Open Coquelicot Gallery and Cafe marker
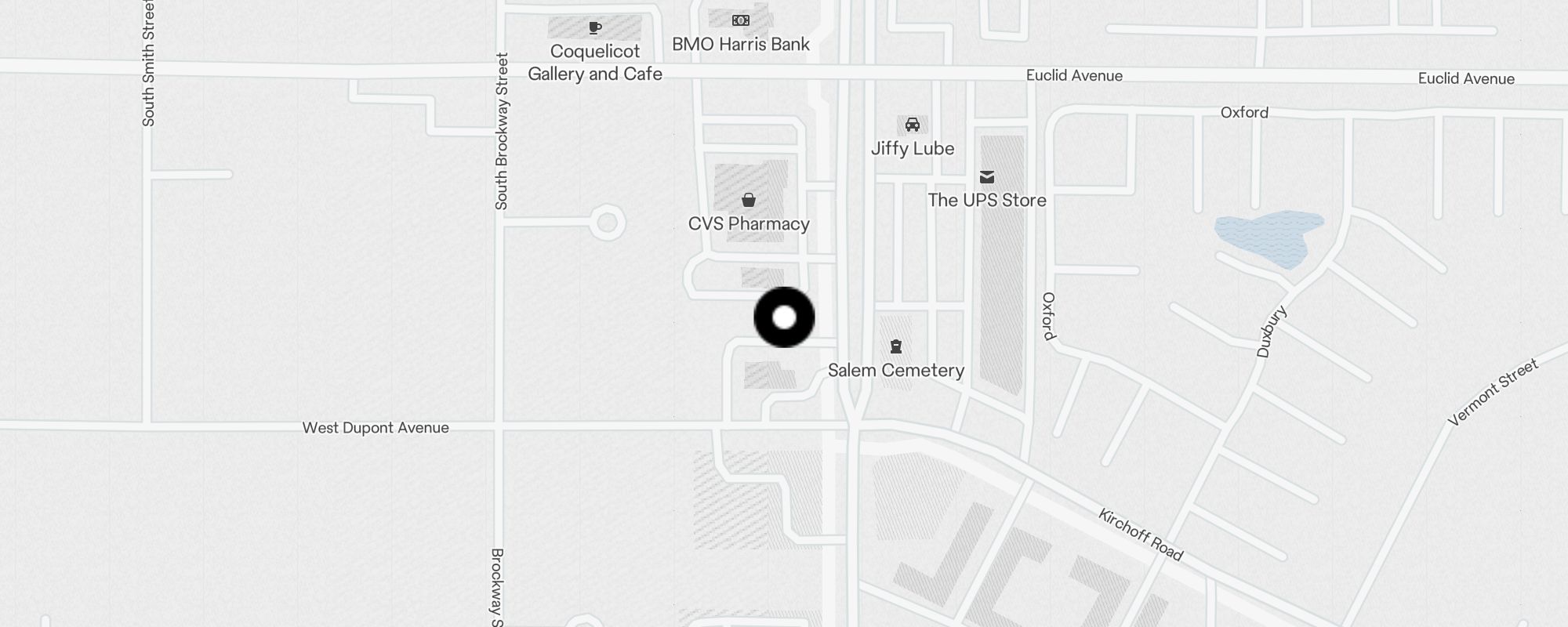The width and height of the screenshot is (1568, 627). click(595, 29)
